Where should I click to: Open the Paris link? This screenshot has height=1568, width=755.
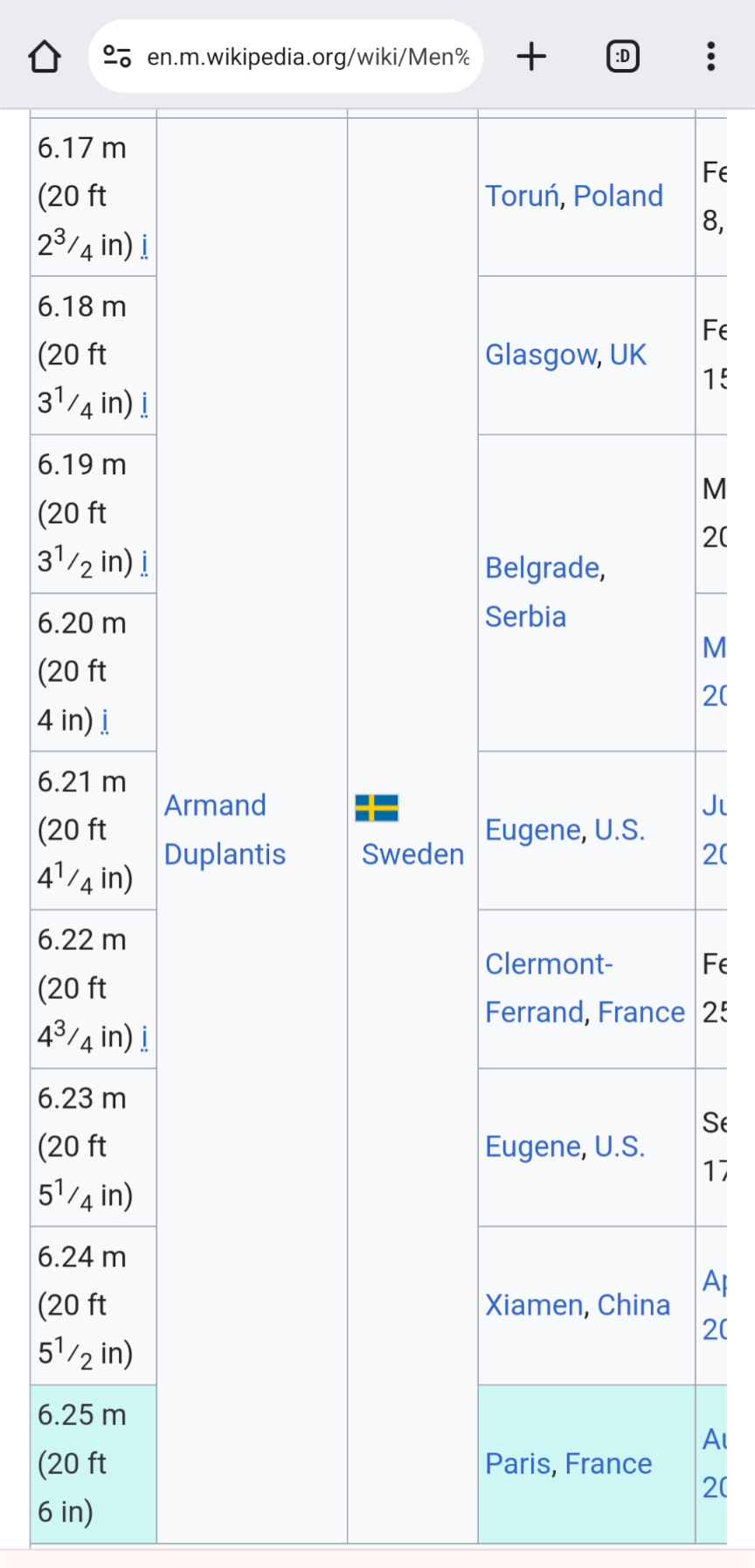coord(518,1463)
